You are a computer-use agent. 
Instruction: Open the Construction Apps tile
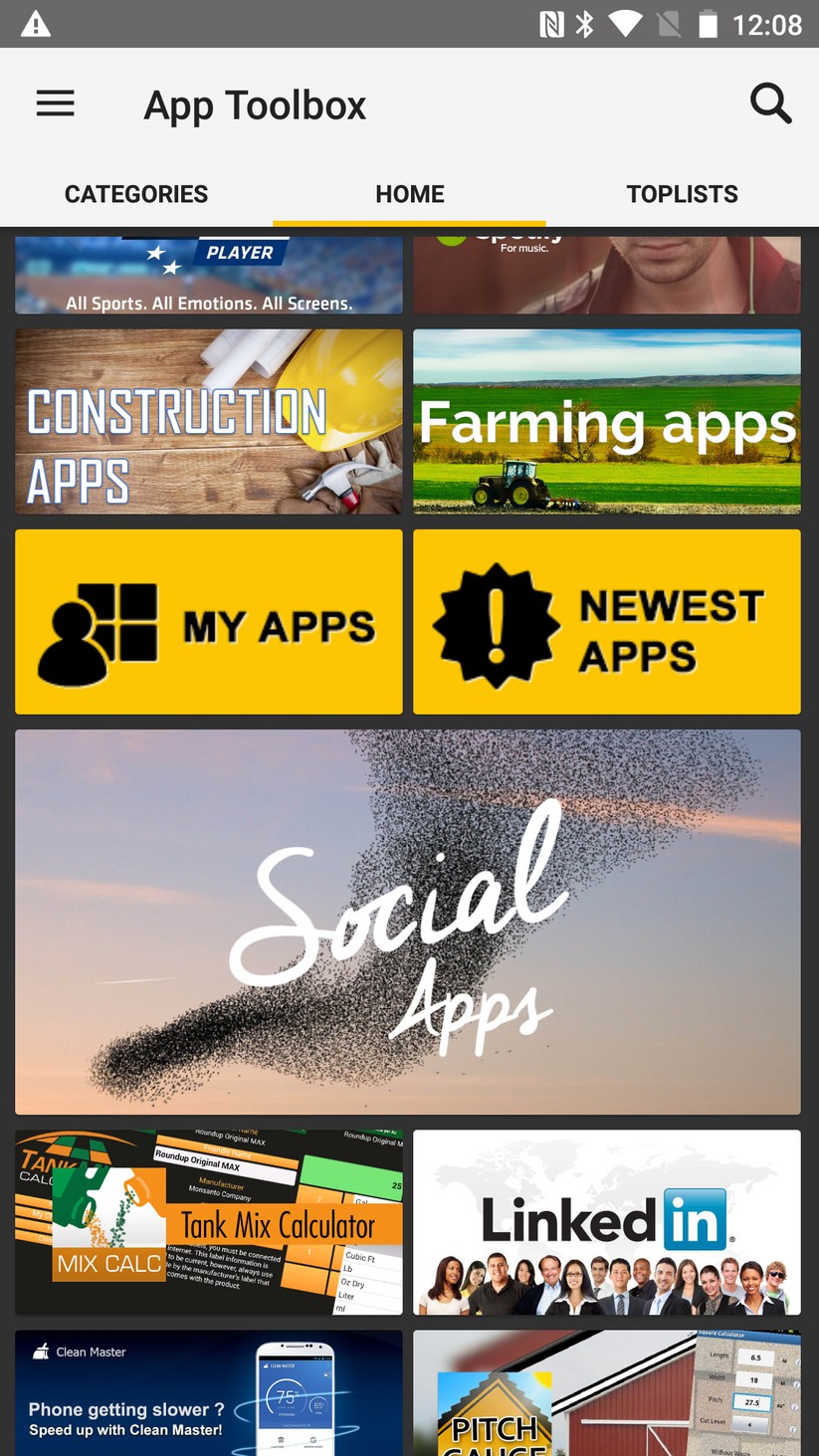tap(209, 422)
